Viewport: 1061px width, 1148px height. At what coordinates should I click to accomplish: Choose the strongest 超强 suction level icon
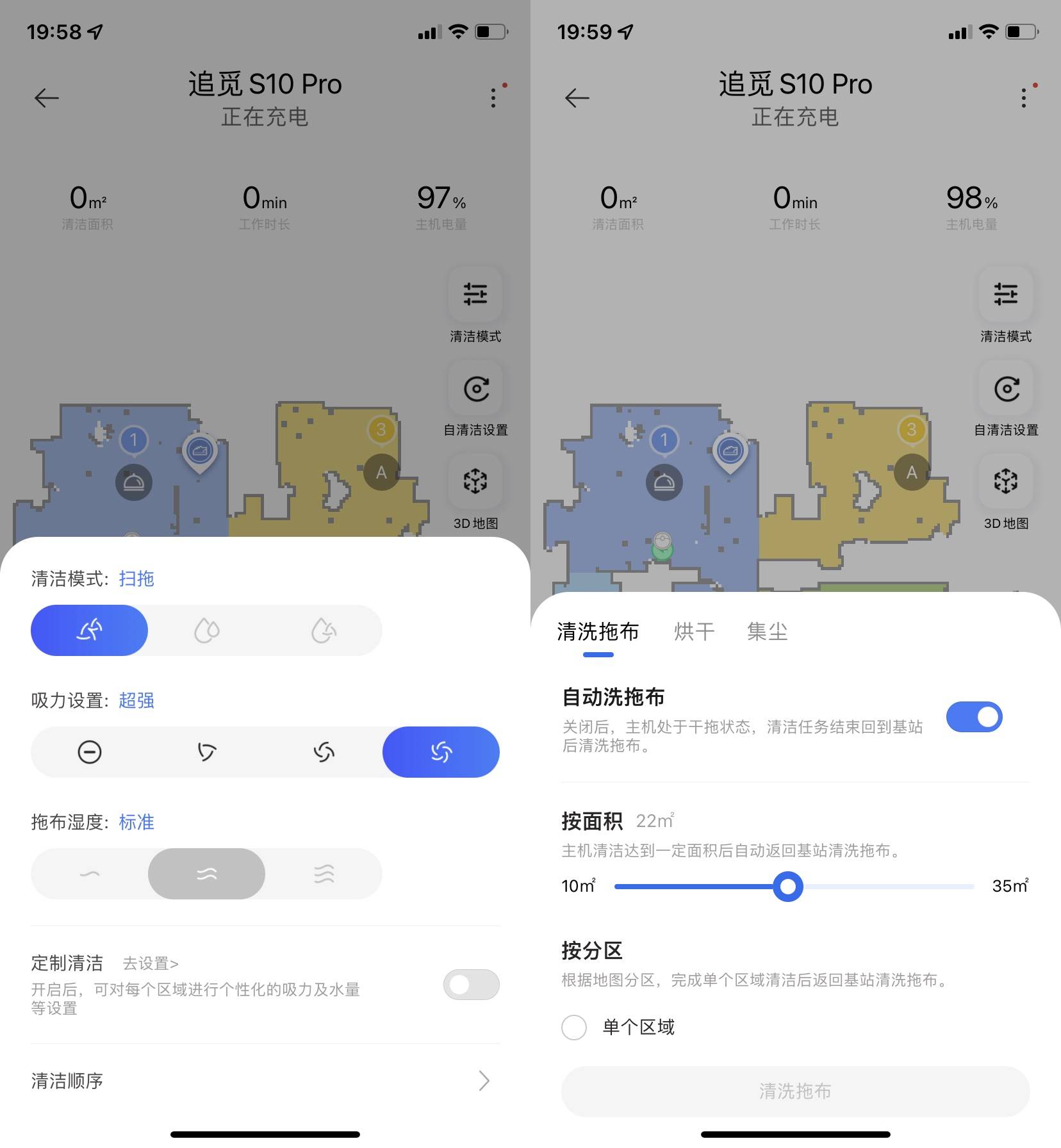click(441, 752)
